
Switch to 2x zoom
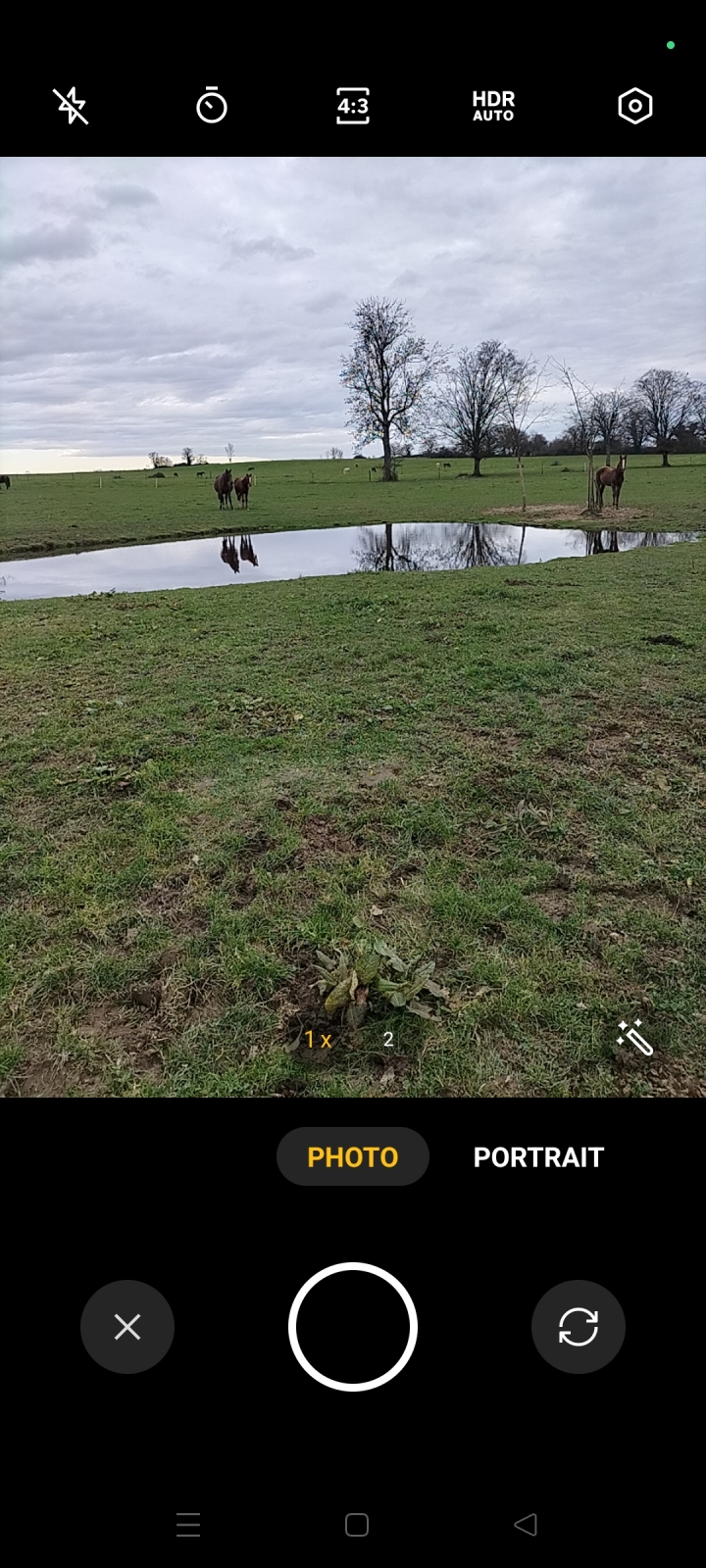(388, 1040)
